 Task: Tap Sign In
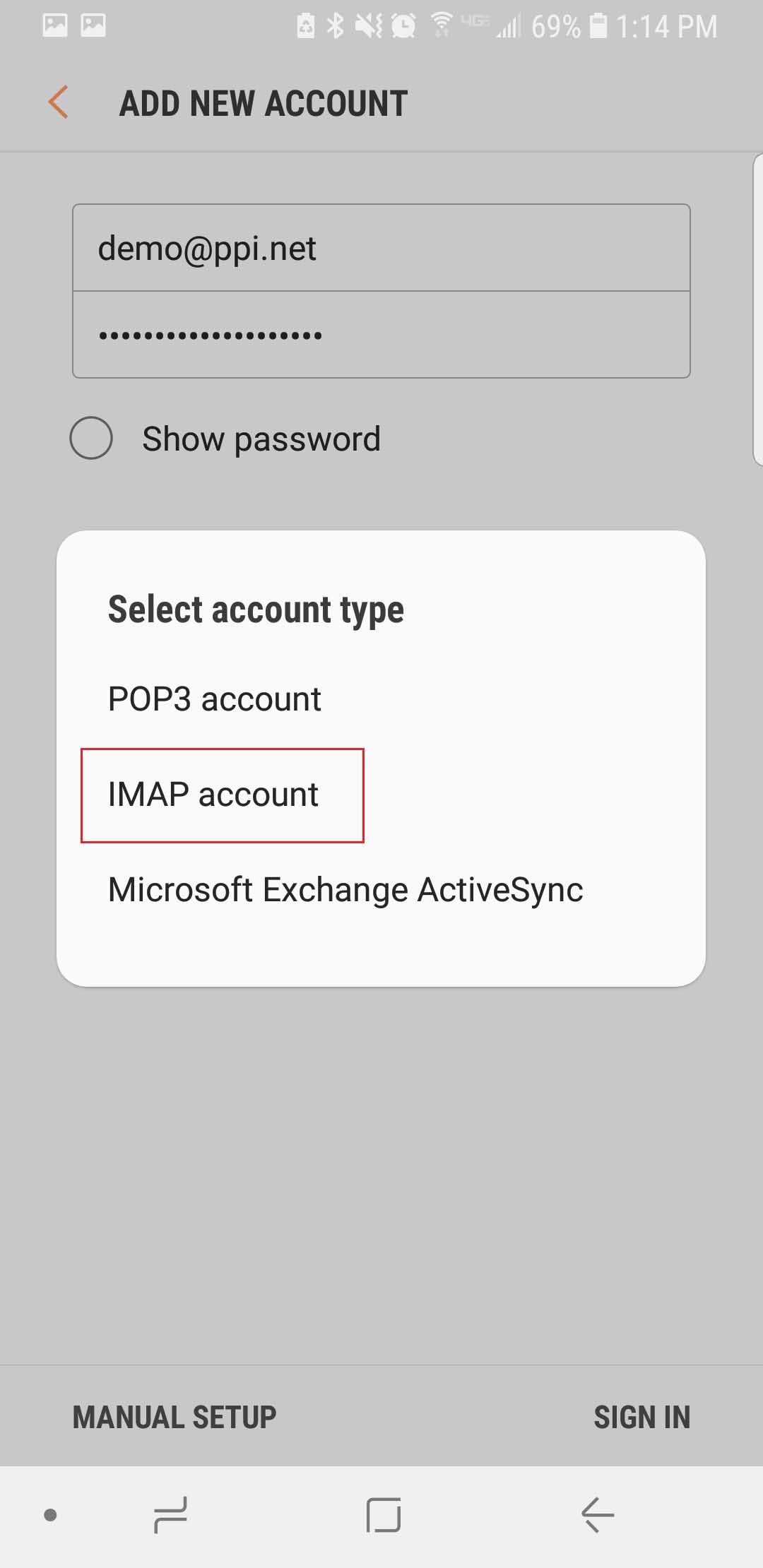[641, 1417]
